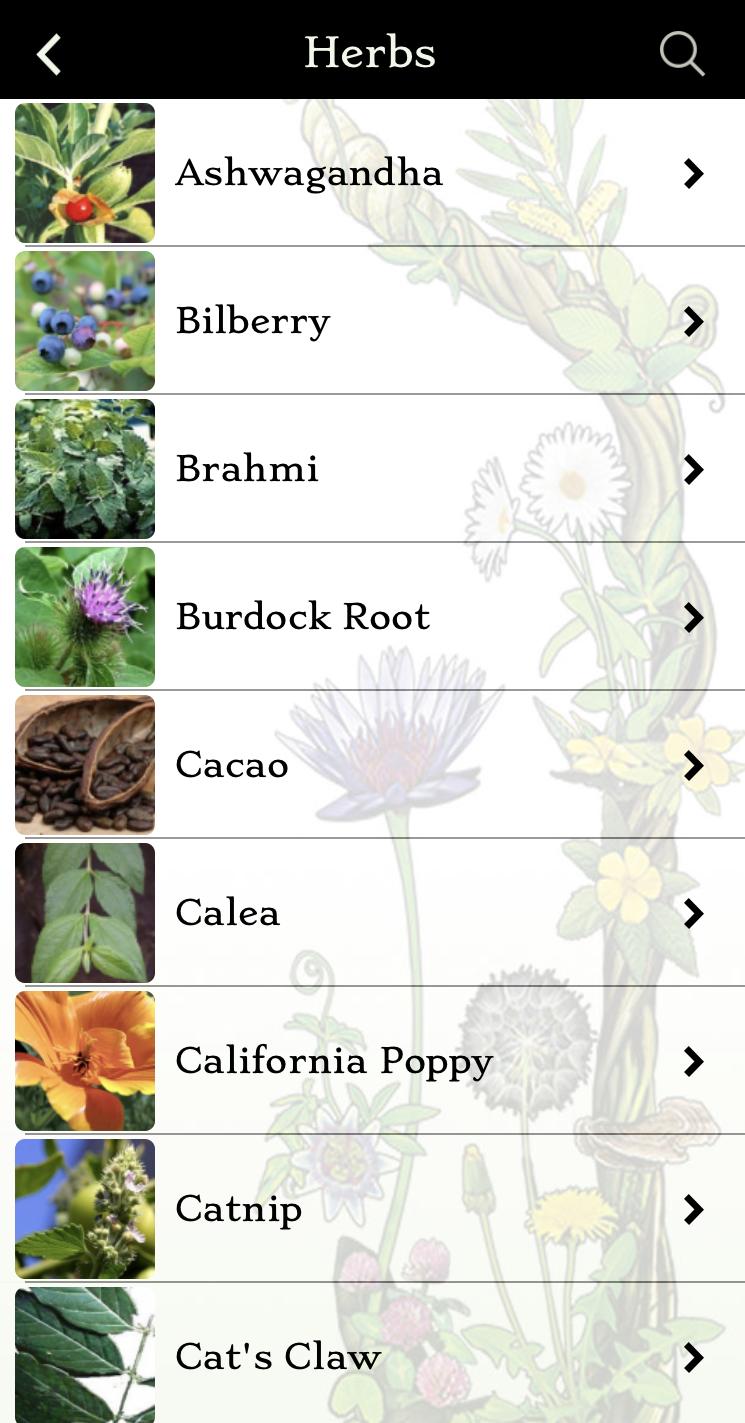The image size is (745, 1423).
Task: Click the California Poppy flower thumbnail
Action: pos(85,1061)
